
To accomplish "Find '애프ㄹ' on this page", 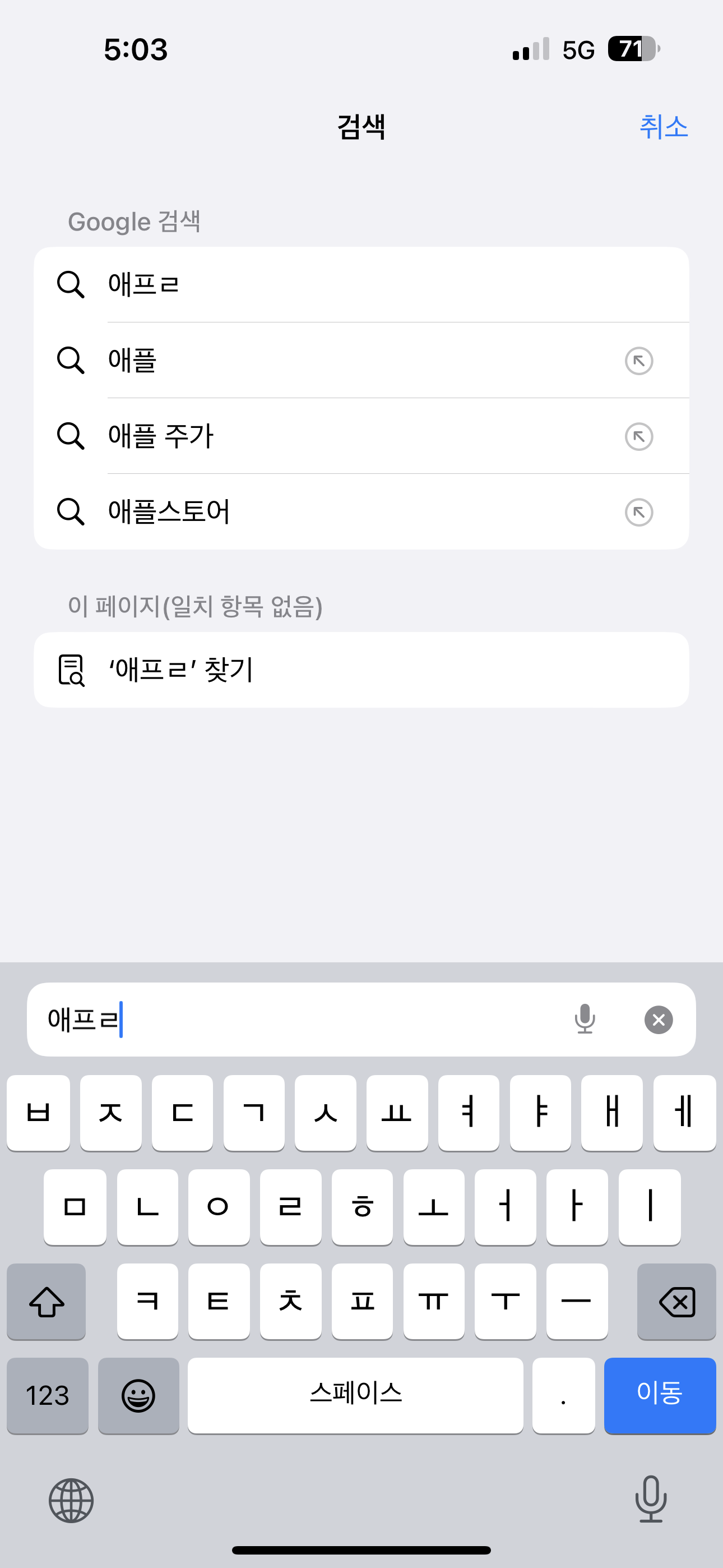I will (360, 670).
